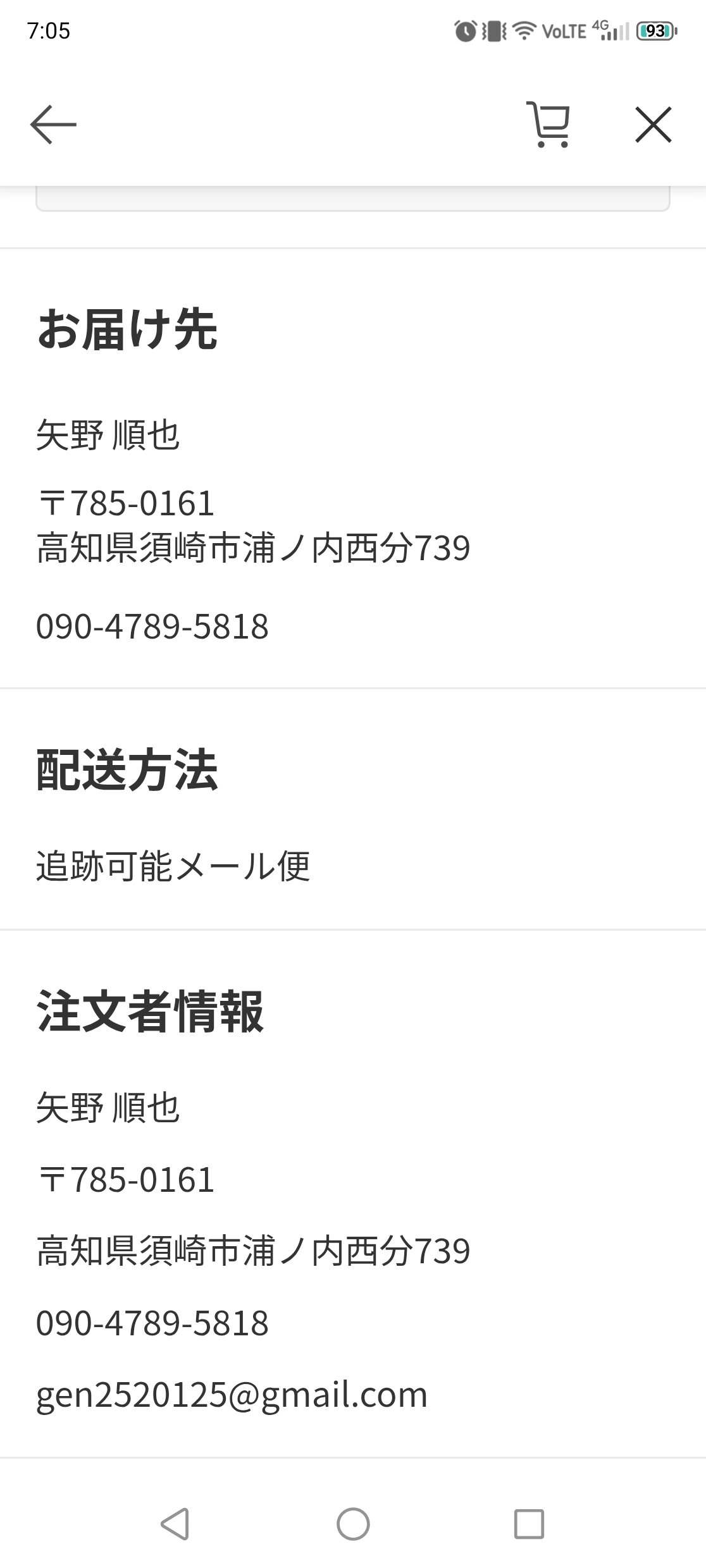Tap the system back button
This screenshot has width=706, height=1568.
pyautogui.click(x=175, y=1524)
